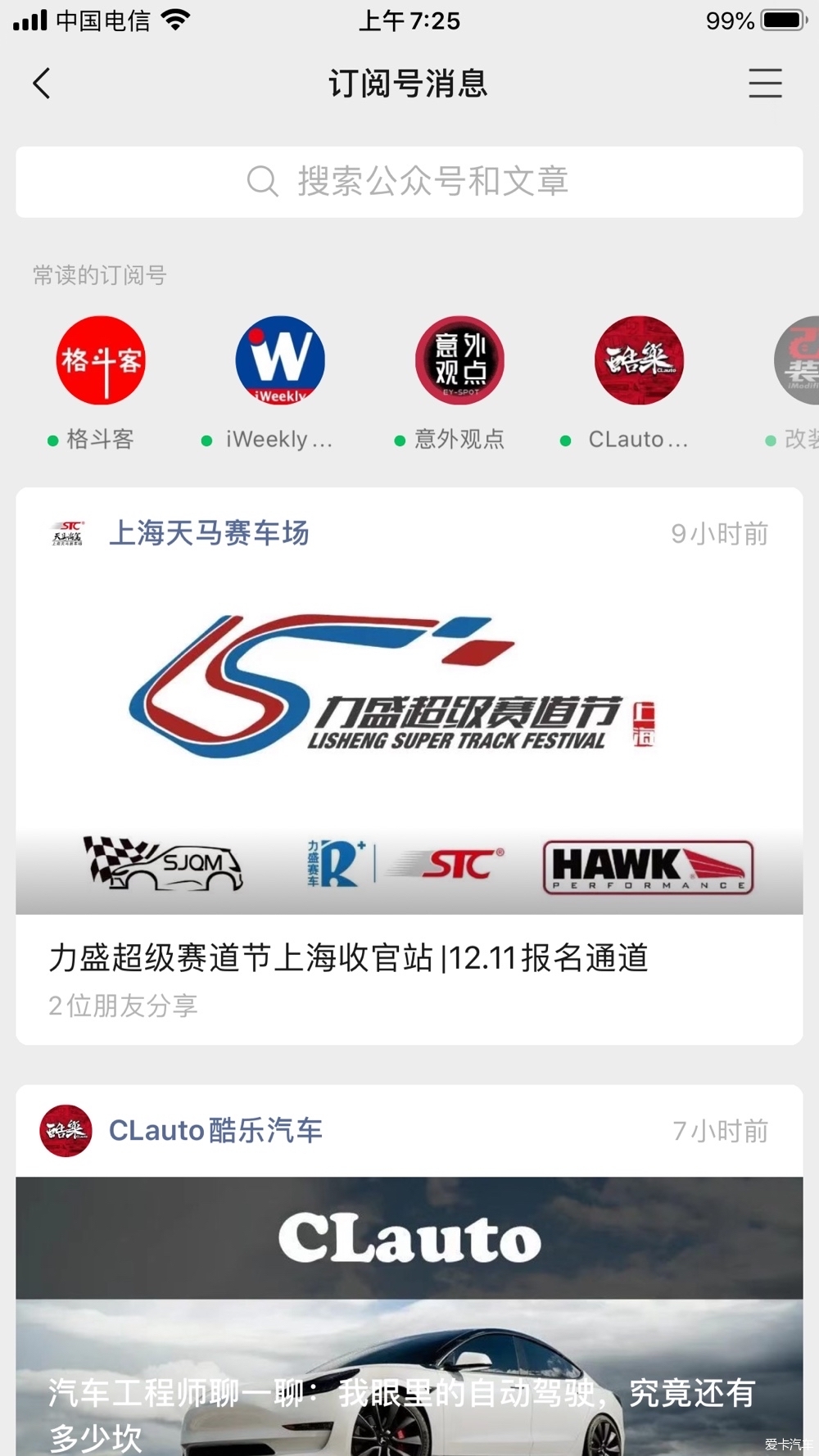Open CLauto酷乐汽车 account header
819x1456 pixels.
point(215,1131)
